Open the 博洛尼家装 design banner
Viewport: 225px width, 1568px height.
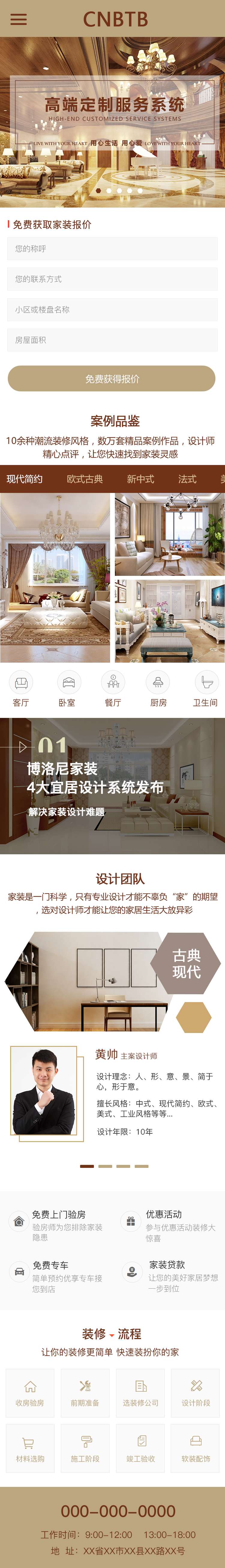point(112,785)
